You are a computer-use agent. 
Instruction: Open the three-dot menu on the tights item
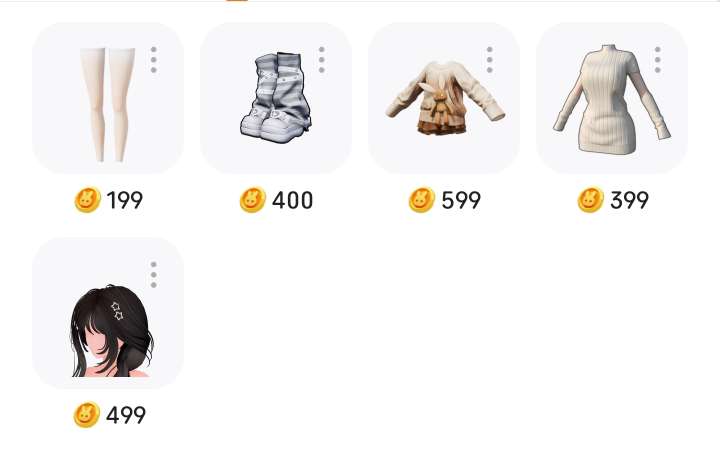[154, 60]
